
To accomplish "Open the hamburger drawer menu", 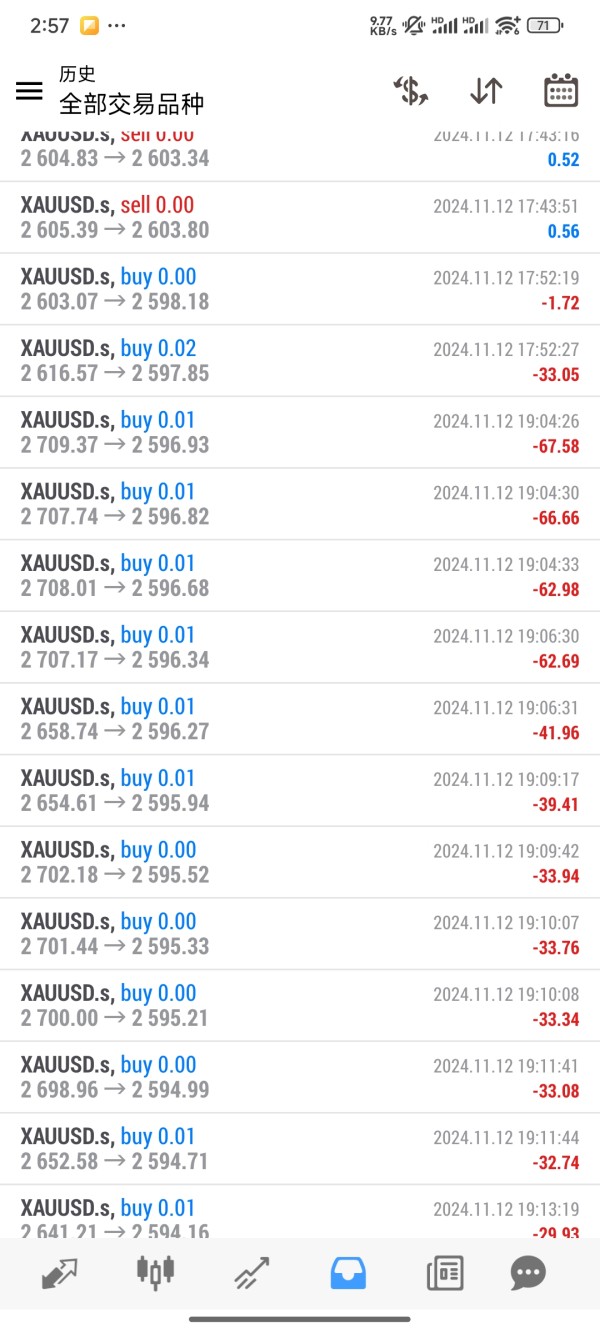I will (x=29, y=91).
